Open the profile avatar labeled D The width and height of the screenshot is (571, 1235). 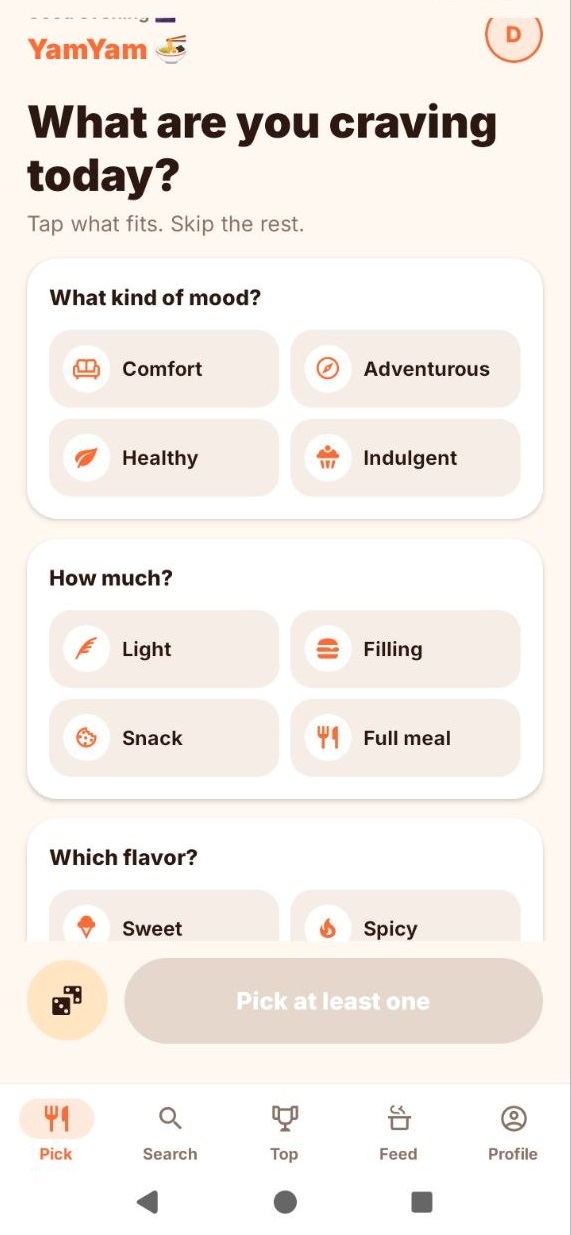point(513,34)
